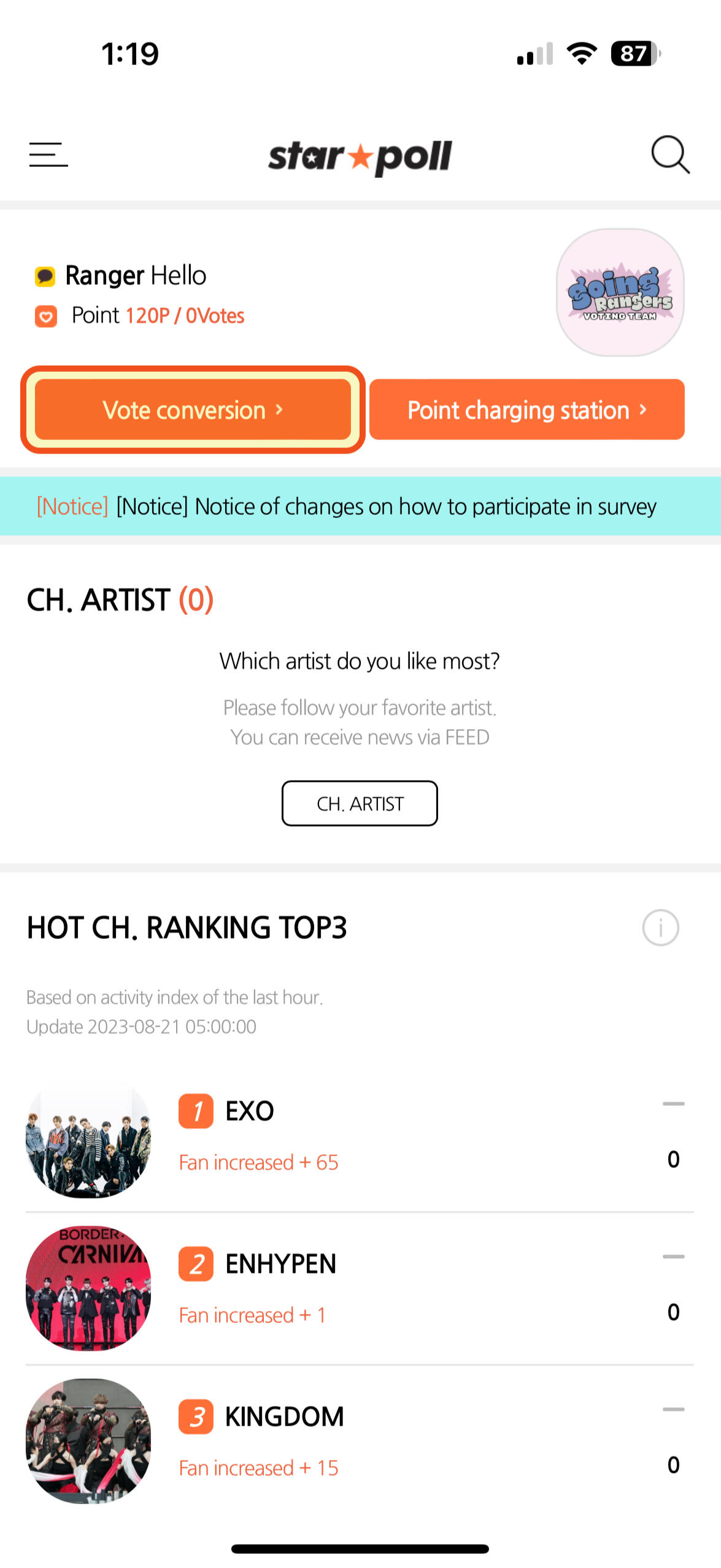The image size is (721, 1568).
Task: Tap the CH. ARTIST outlined button
Action: pyautogui.click(x=360, y=803)
